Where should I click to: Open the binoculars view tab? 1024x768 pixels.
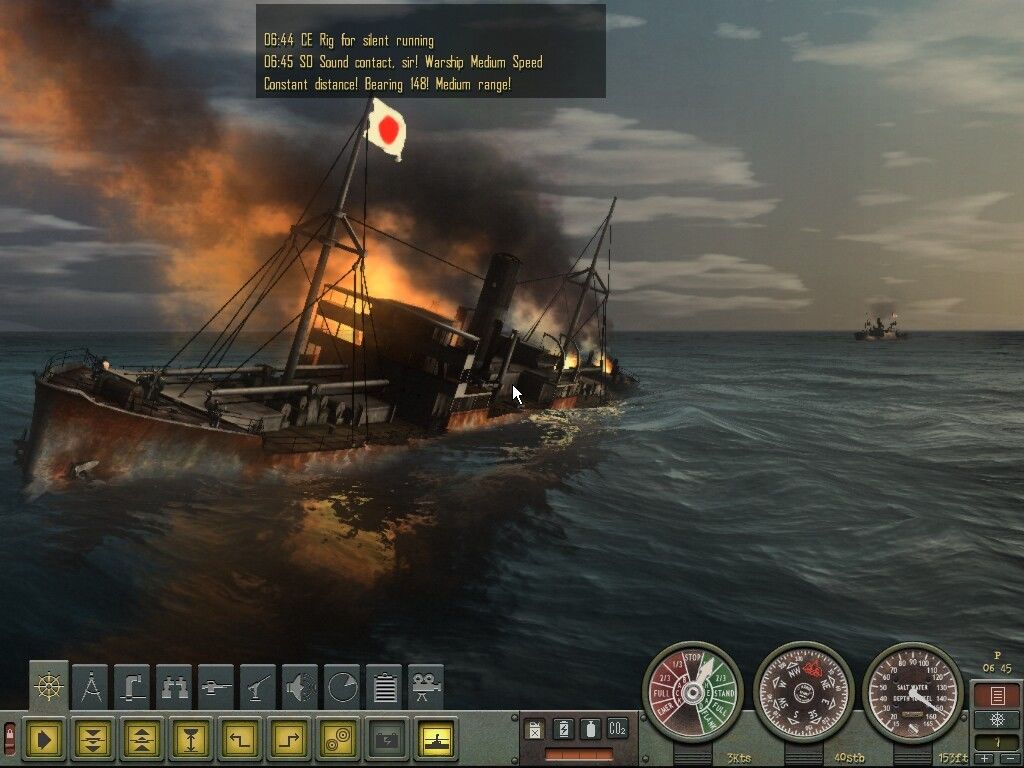pyautogui.click(x=174, y=687)
